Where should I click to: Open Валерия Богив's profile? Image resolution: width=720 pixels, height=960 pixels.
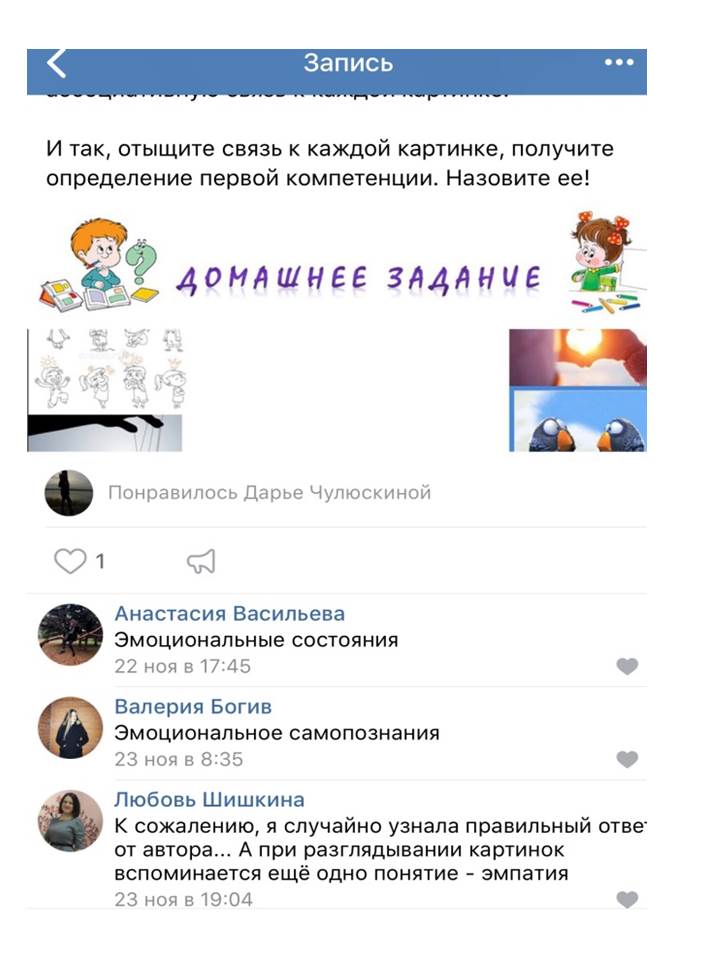coord(193,707)
